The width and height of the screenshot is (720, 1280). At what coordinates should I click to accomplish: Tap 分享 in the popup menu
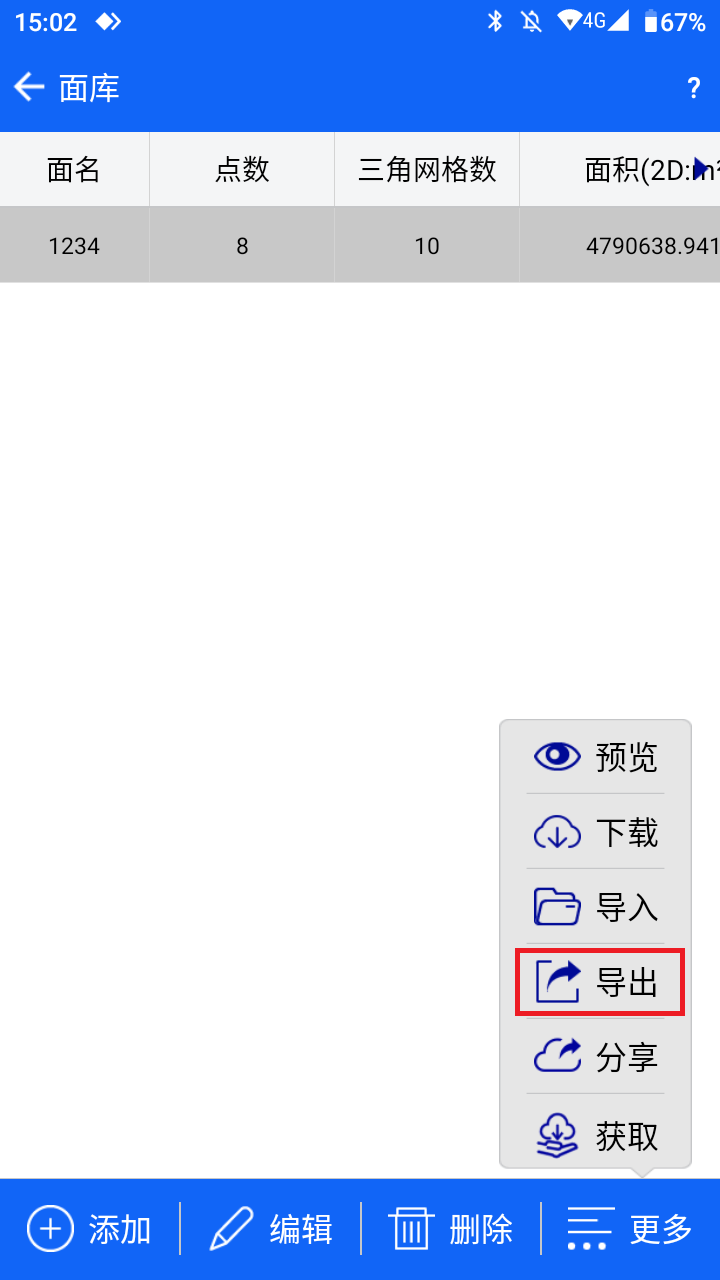click(596, 1057)
